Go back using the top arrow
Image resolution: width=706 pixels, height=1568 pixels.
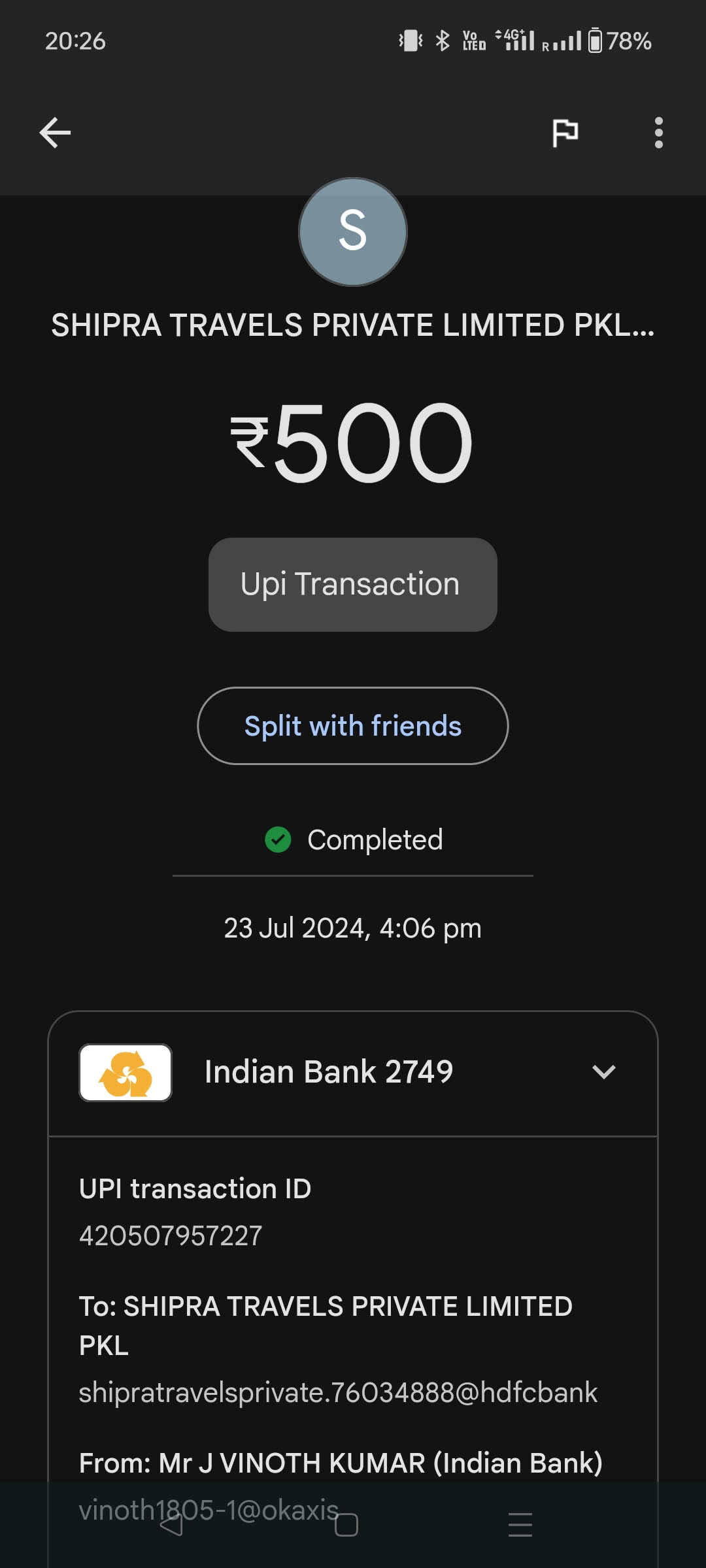pos(55,133)
